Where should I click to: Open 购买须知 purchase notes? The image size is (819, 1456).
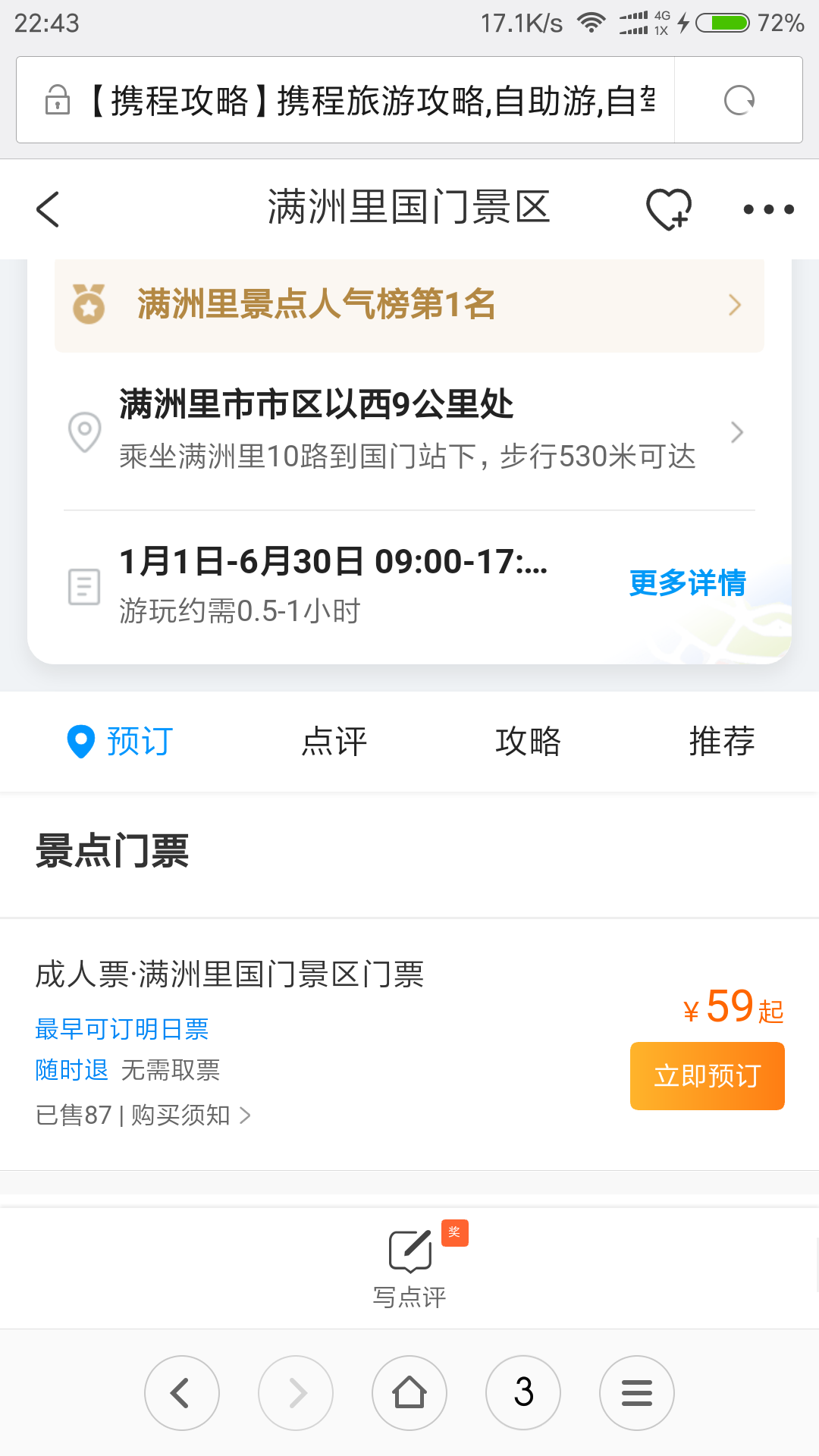pyautogui.click(x=190, y=1115)
